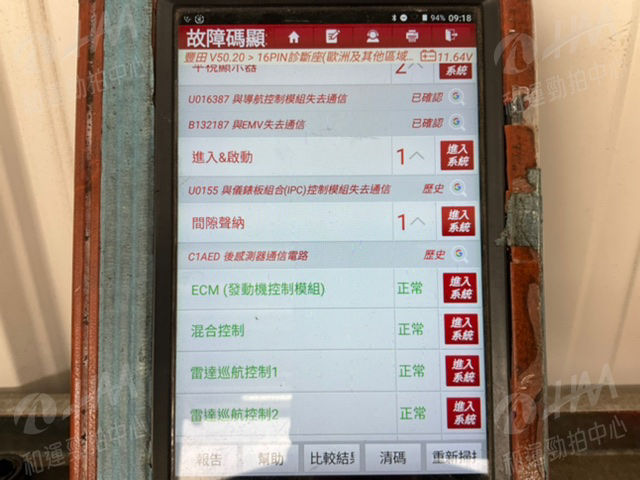The height and width of the screenshot is (480, 640).
Task: Rescan systems with 重新掃描
Action: pyautogui.click(x=453, y=459)
